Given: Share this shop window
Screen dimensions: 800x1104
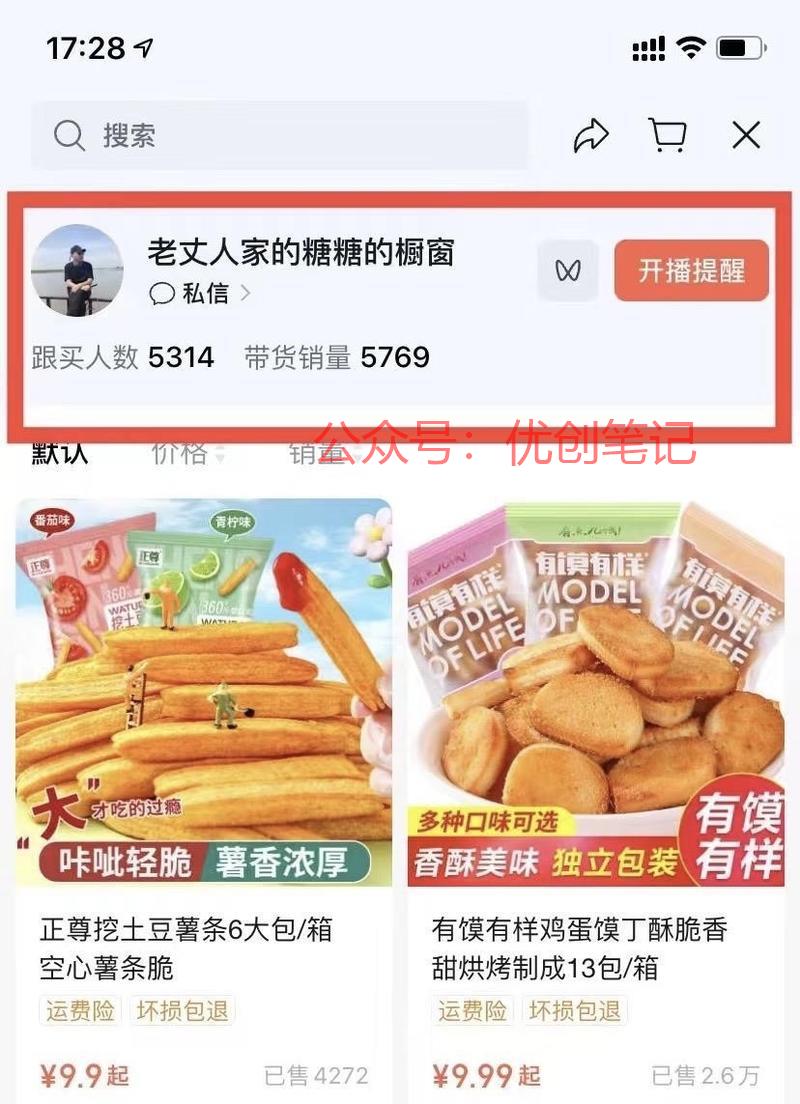Looking at the screenshot, I should coord(591,135).
